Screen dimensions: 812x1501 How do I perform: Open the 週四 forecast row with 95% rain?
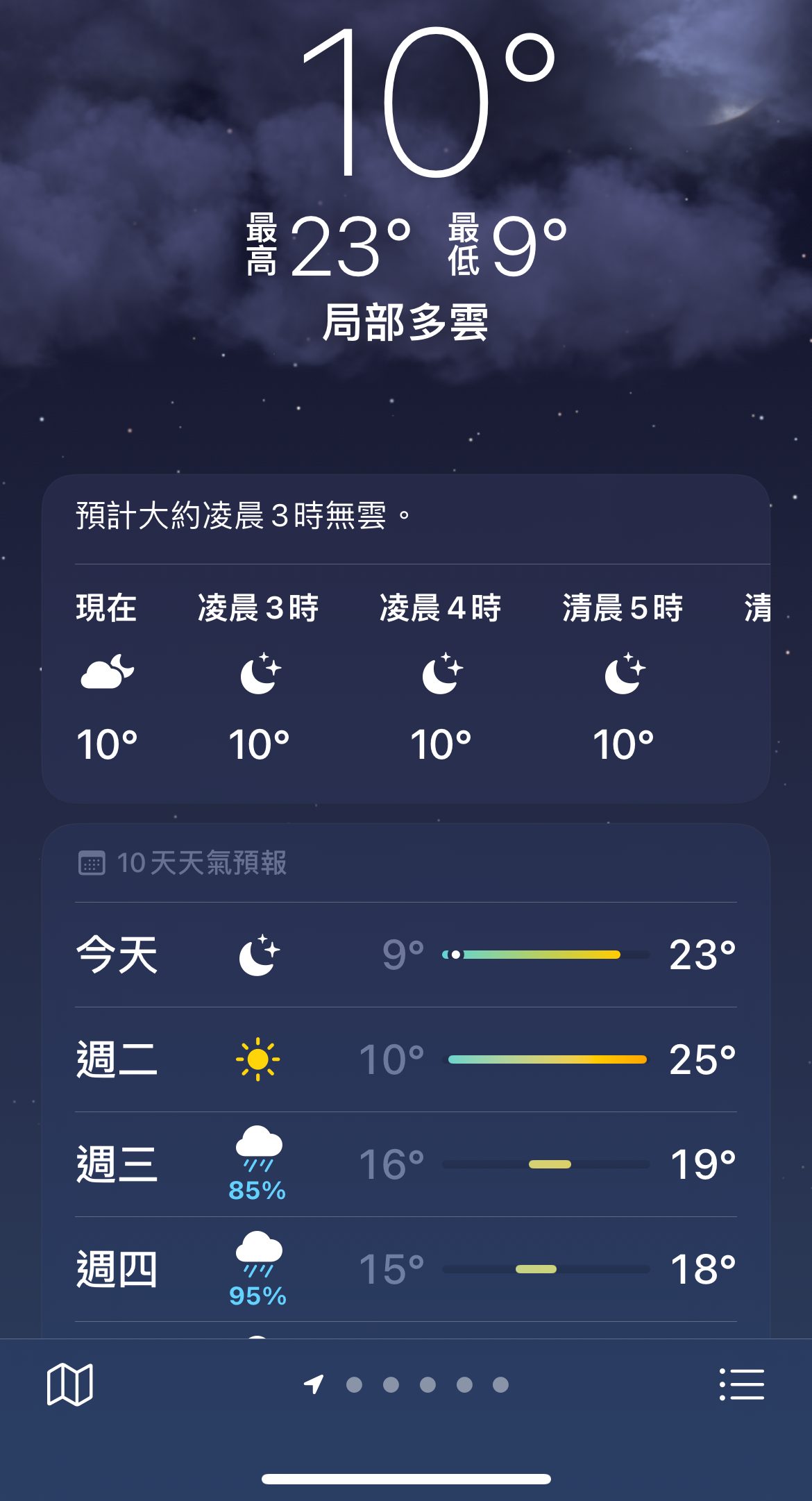tap(406, 1269)
